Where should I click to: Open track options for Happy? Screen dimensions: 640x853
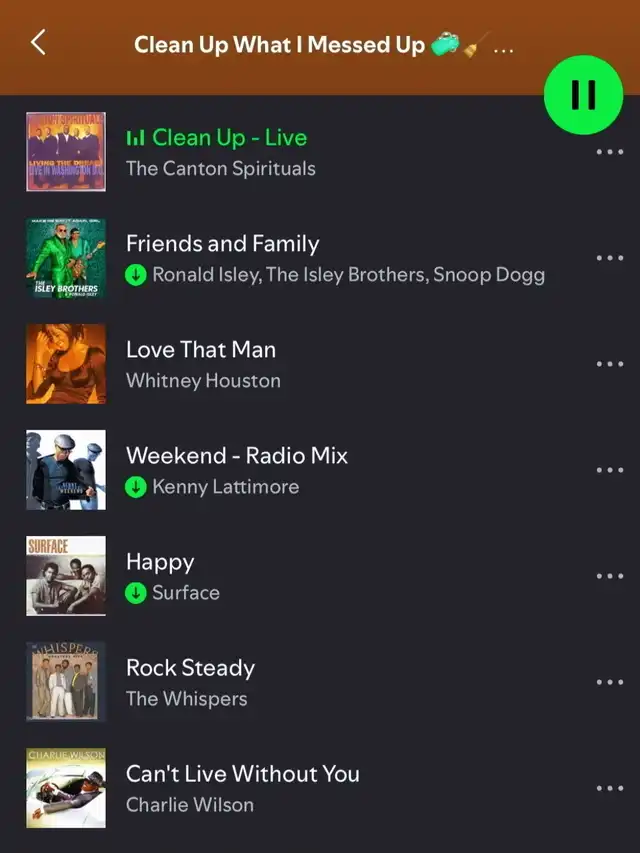point(609,576)
